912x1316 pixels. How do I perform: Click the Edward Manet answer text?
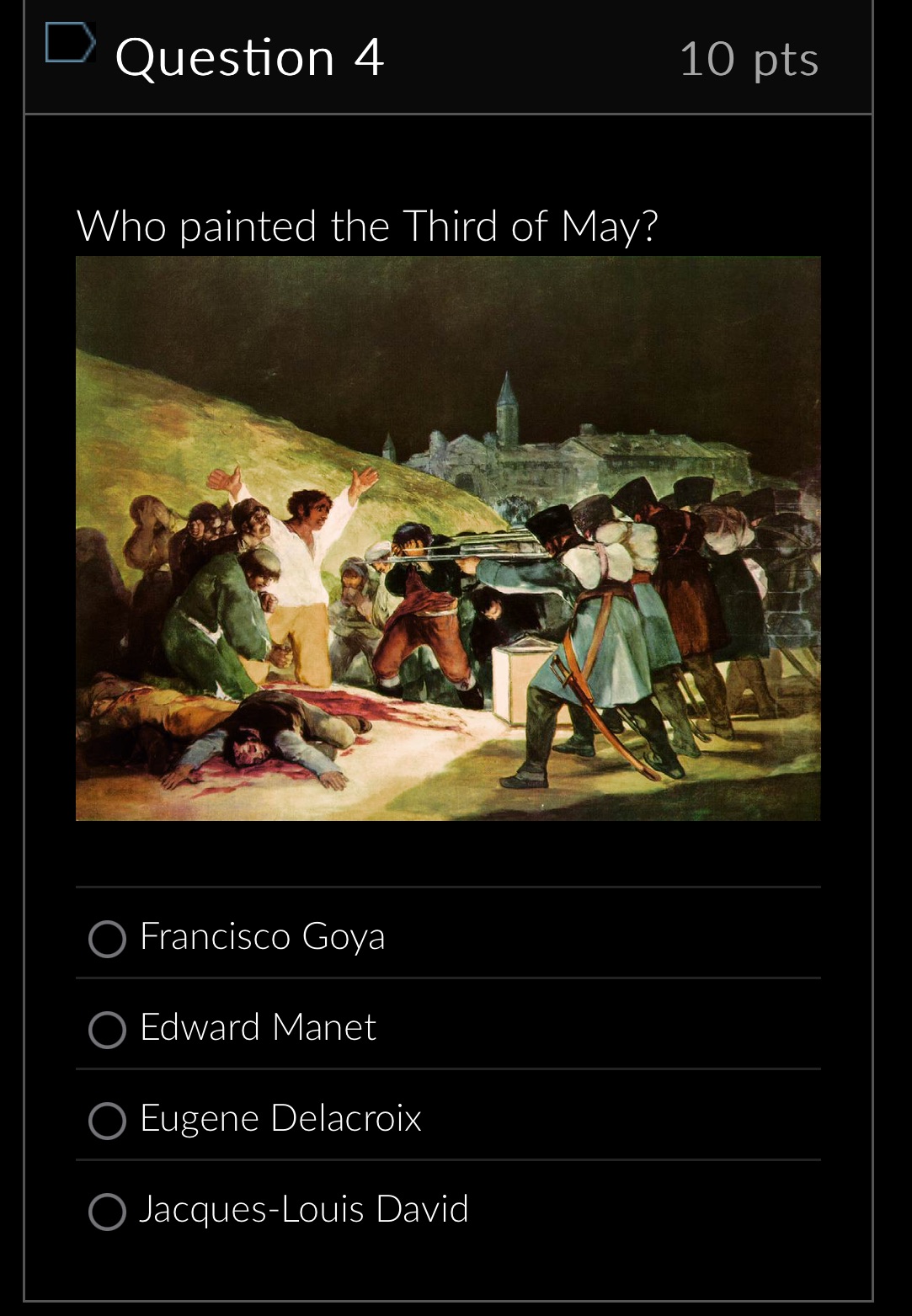click(x=258, y=1027)
